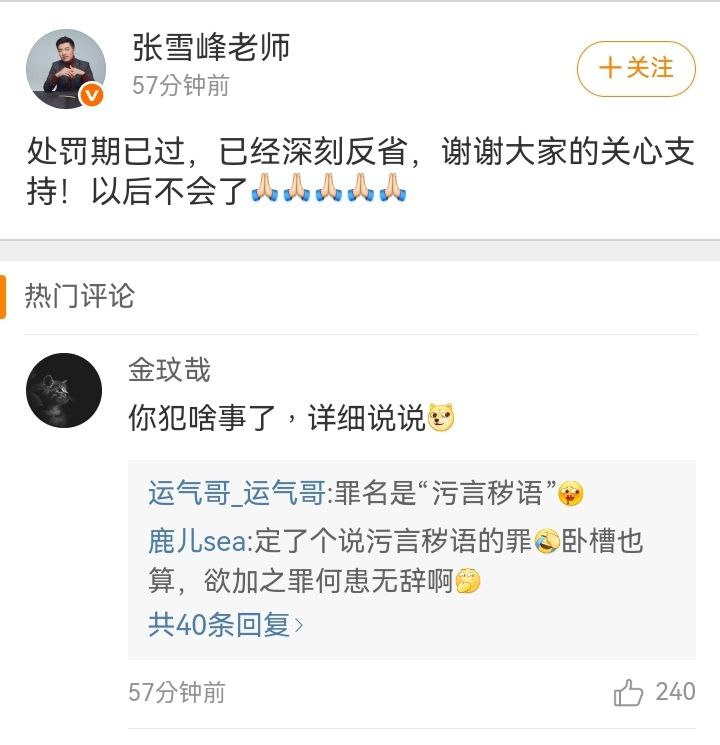Image resolution: width=720 pixels, height=745 pixels.
Task: Open commenter 金玟哉's username
Action: (169, 370)
